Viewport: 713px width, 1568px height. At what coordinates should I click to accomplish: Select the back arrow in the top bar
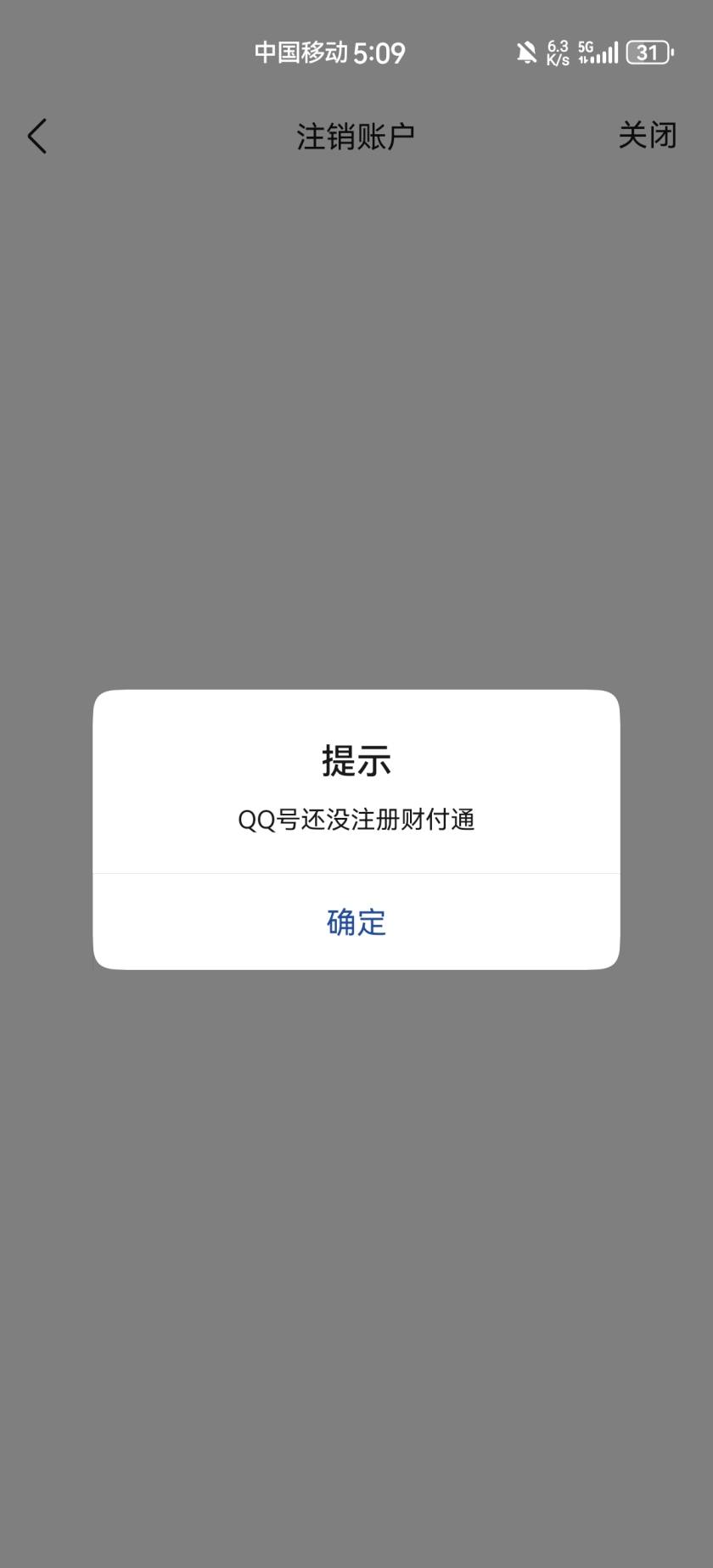click(37, 136)
